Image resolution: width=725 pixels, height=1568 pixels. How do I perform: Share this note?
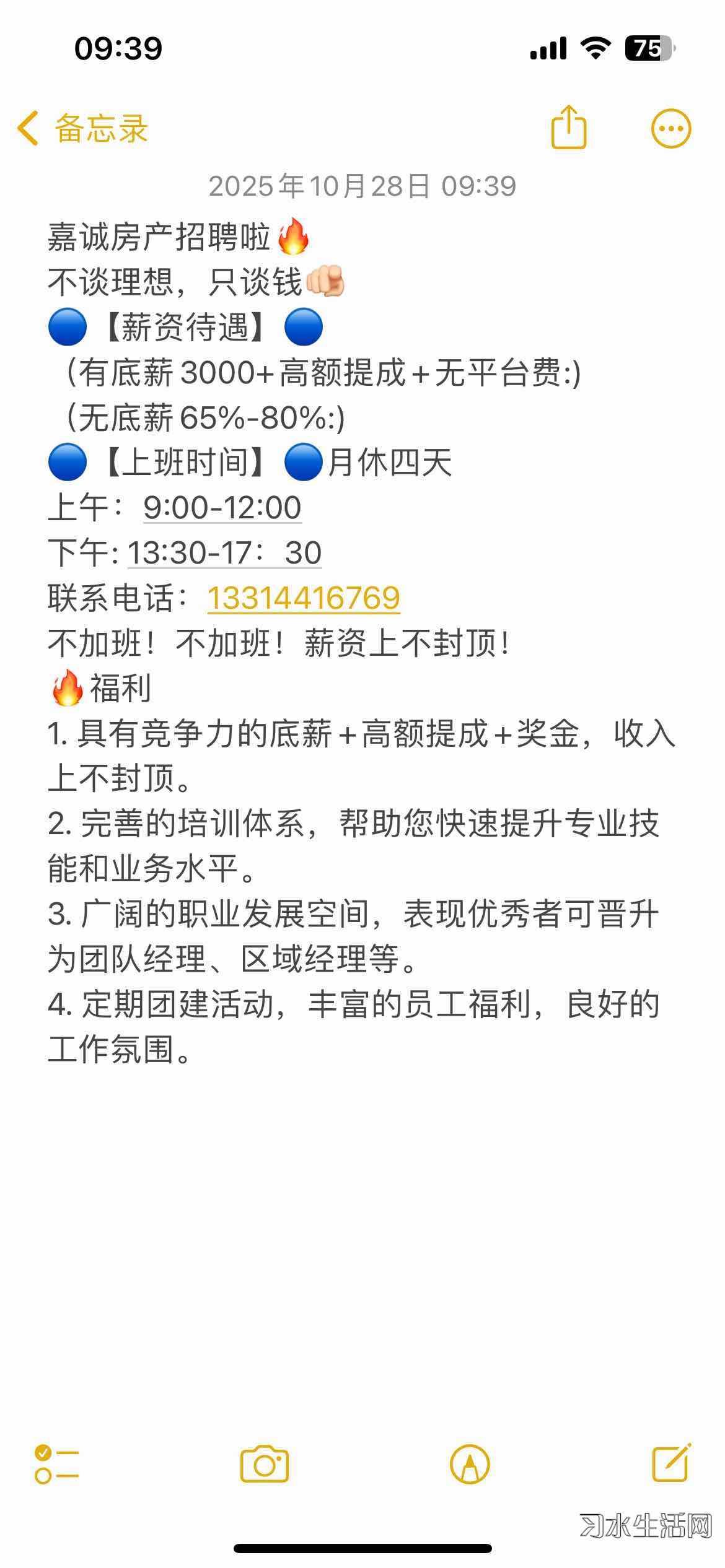[568, 128]
